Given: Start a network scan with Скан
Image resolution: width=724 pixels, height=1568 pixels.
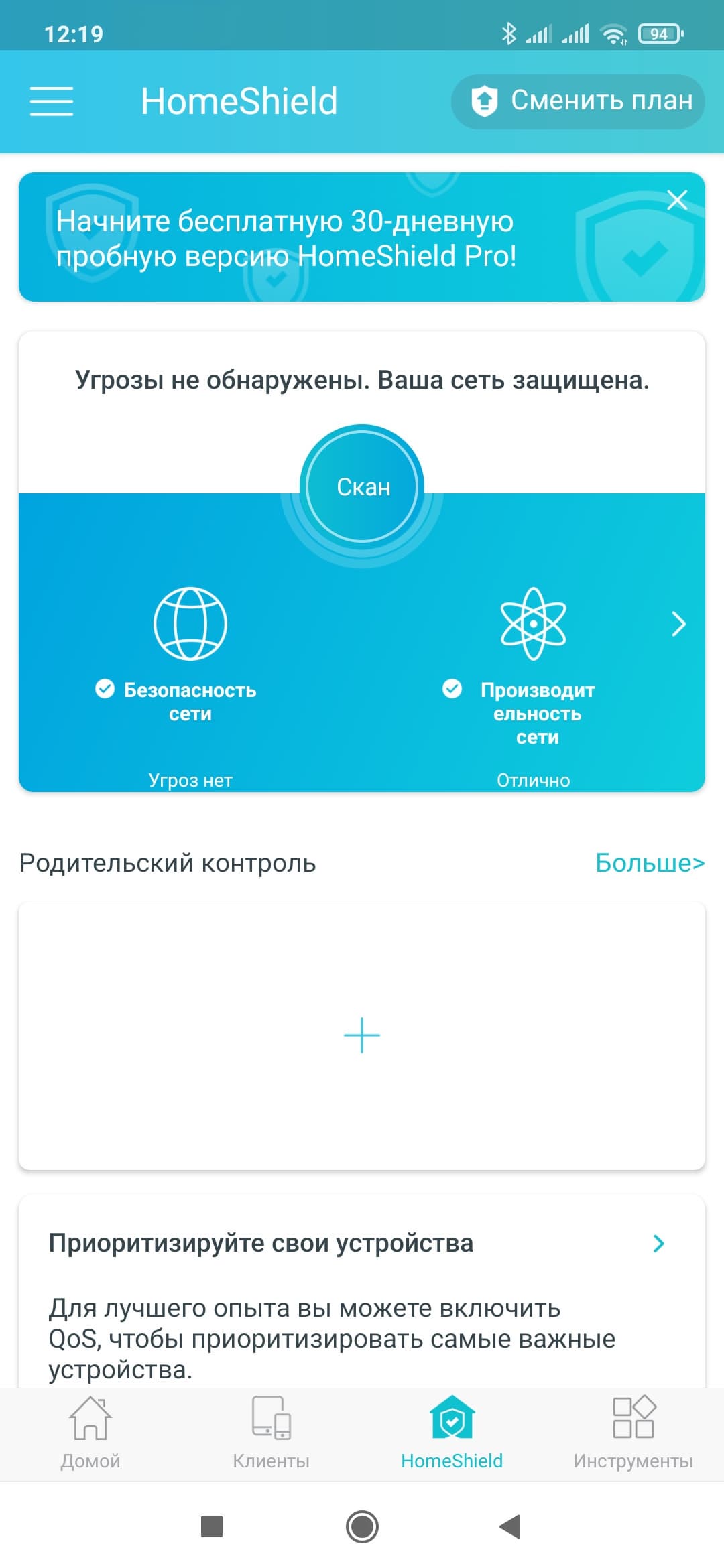Looking at the screenshot, I should coord(362,487).
